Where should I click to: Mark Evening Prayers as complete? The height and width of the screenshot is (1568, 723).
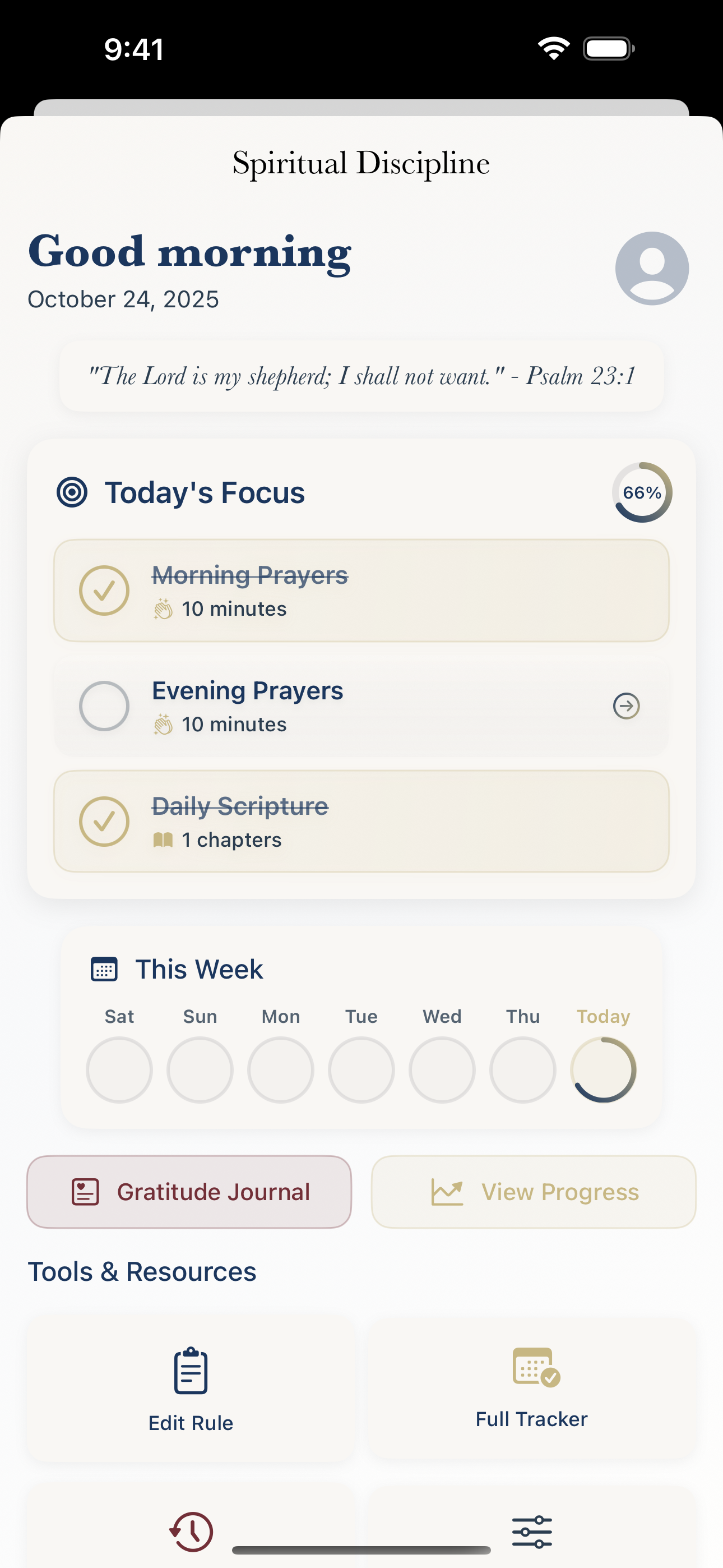104,706
